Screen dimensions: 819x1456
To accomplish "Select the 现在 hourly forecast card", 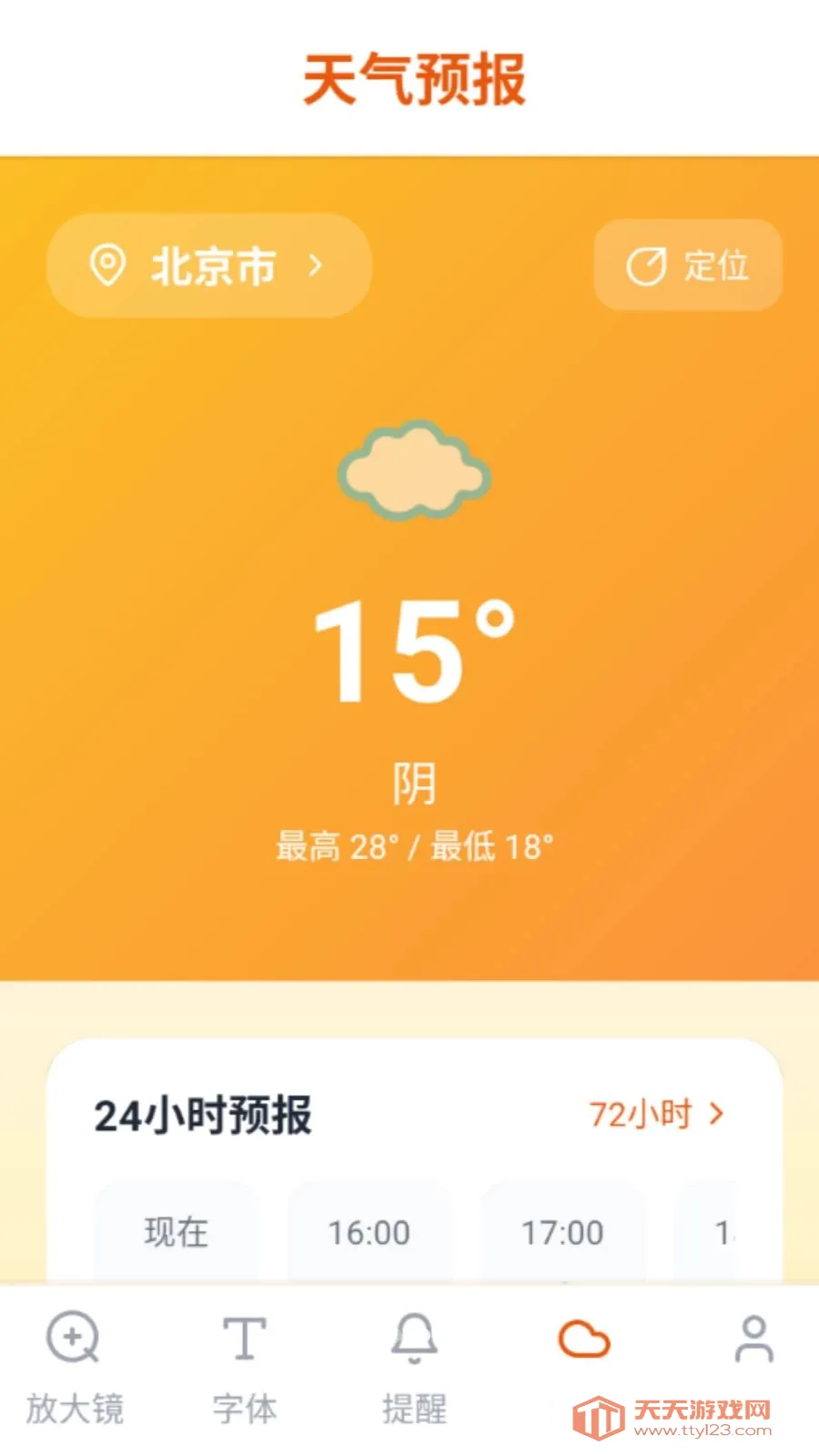I will tap(177, 1235).
